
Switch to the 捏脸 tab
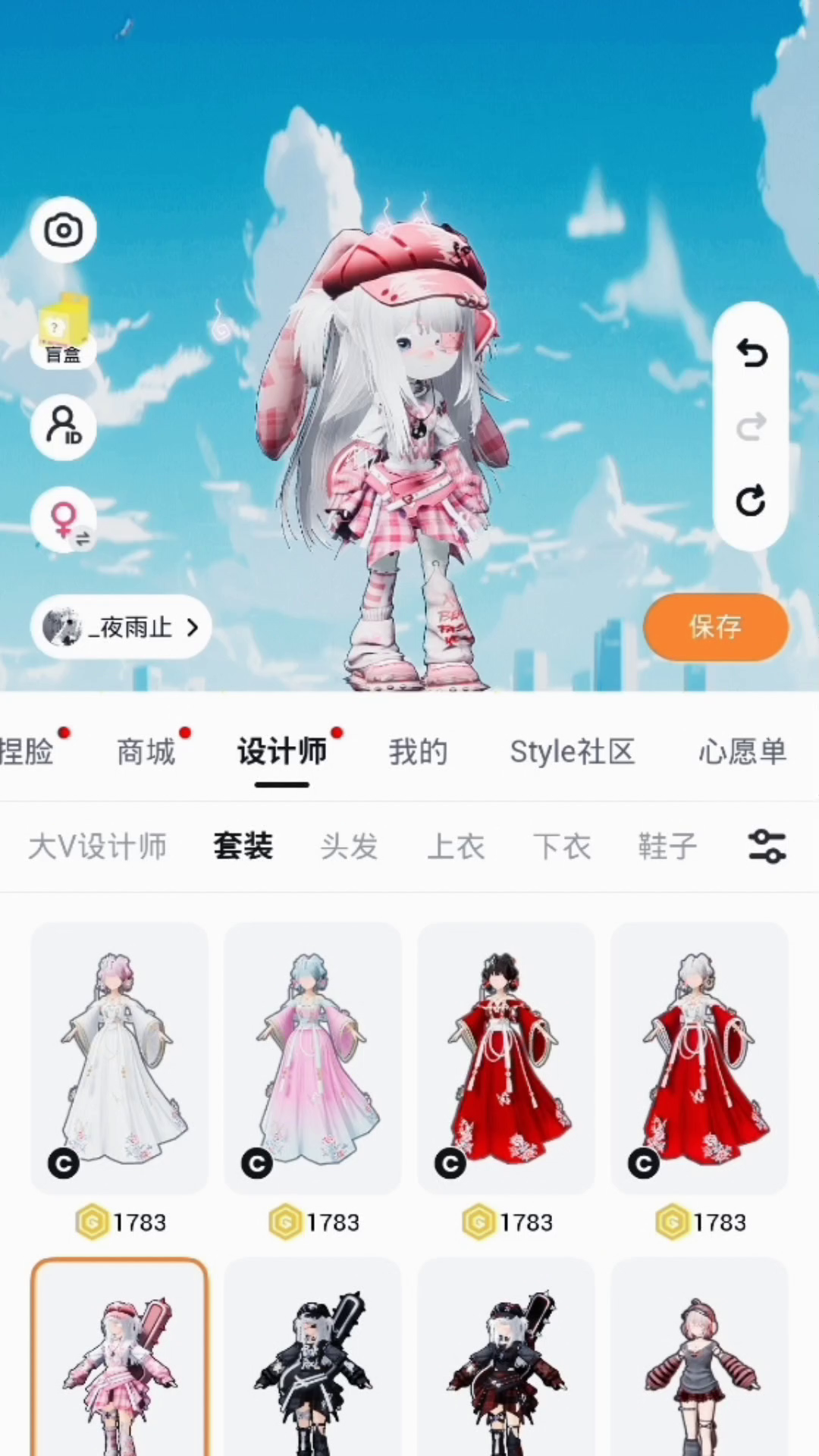(27, 752)
